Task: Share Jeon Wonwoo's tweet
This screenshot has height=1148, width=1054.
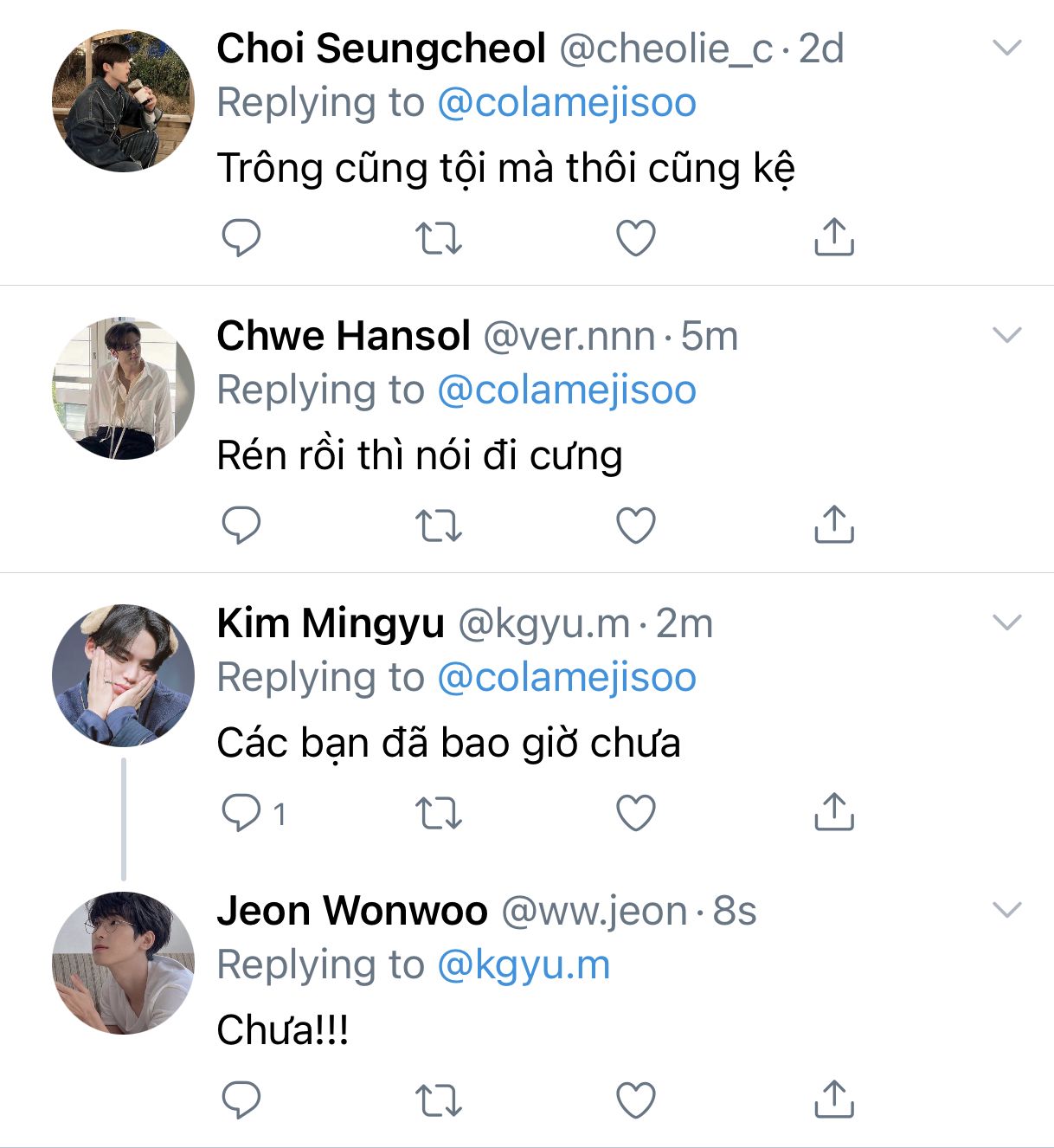Action: [834, 1099]
